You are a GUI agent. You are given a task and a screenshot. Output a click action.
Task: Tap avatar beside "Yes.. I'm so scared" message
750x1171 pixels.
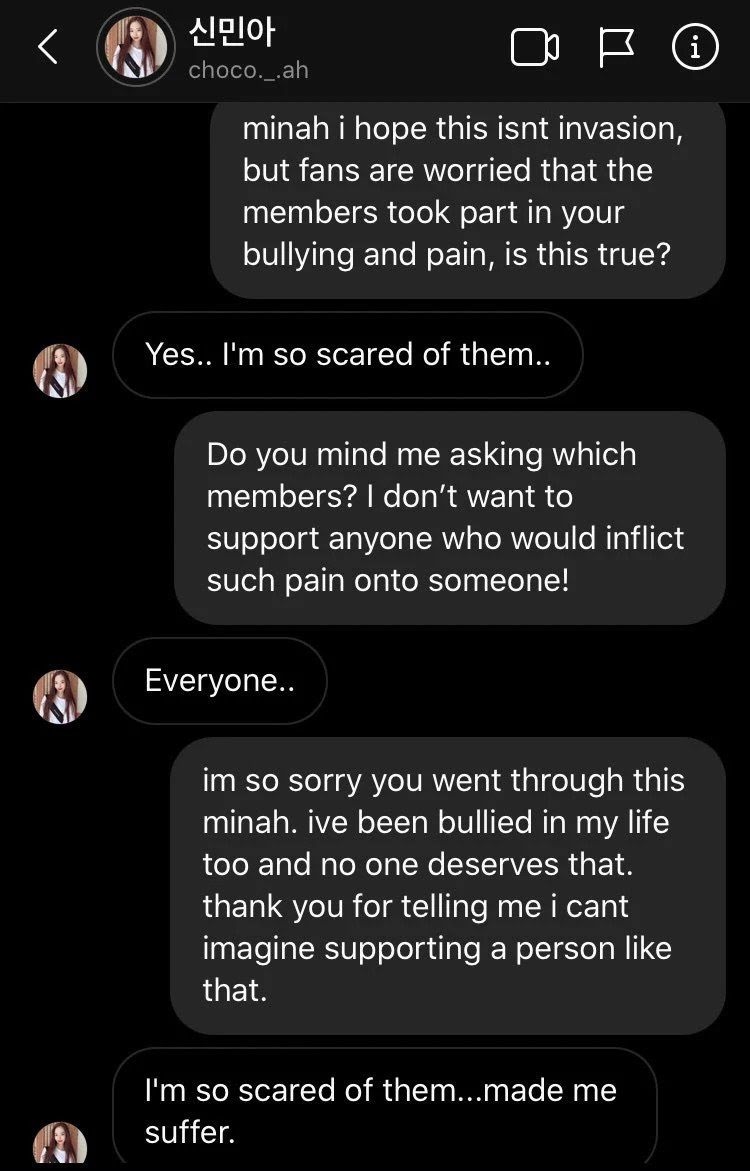pyautogui.click(x=60, y=371)
